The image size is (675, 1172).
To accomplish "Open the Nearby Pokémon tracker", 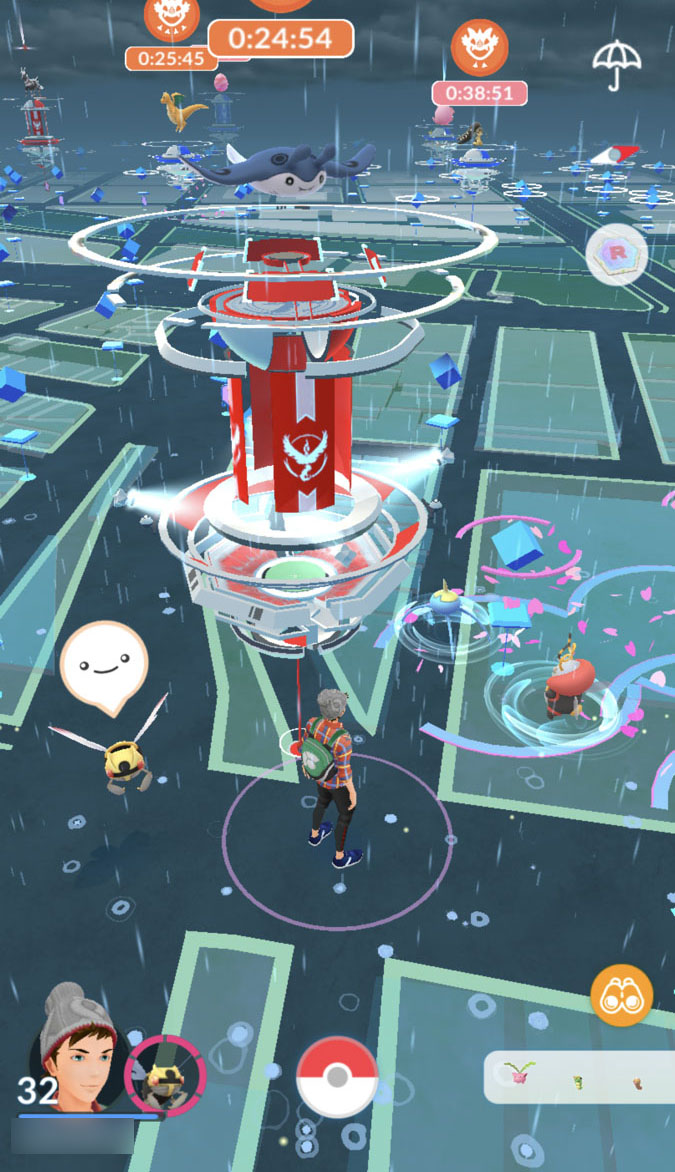I will [580, 1077].
